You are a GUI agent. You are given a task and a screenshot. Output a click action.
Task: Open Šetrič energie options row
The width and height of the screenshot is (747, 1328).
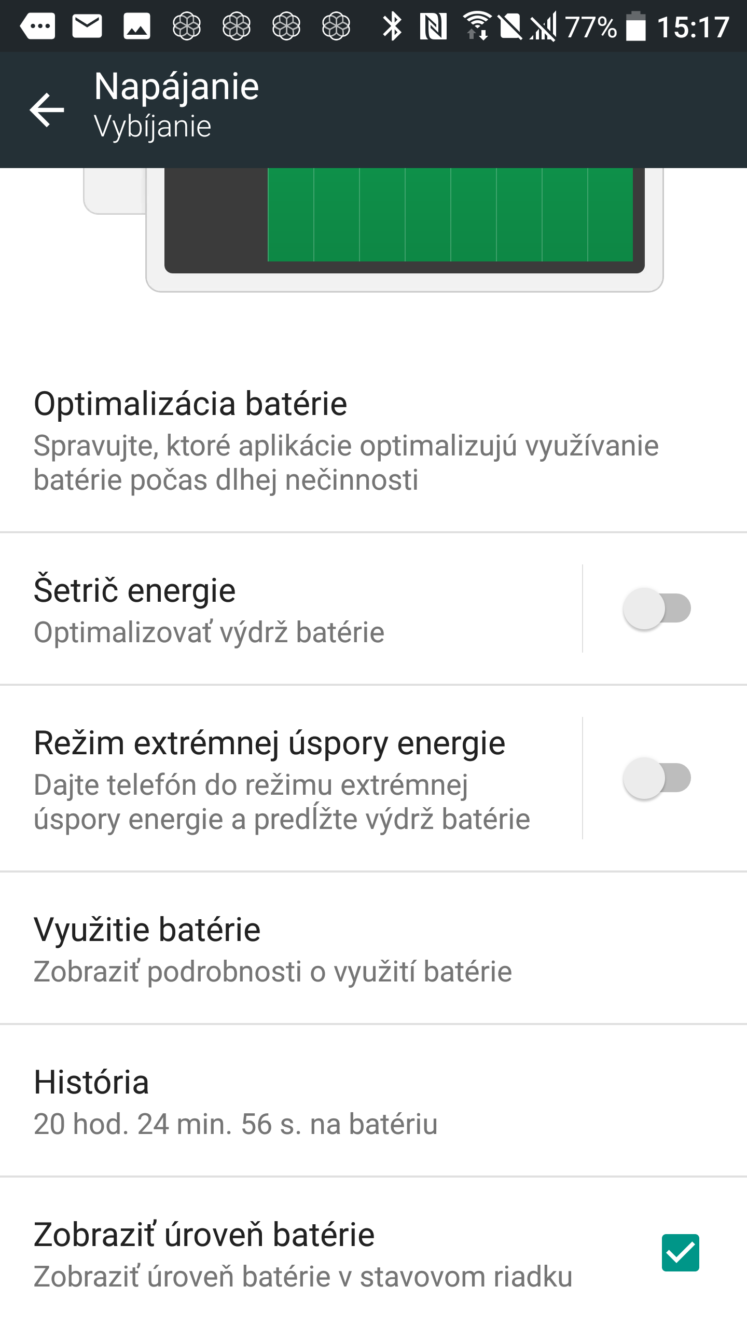pyautogui.click(x=290, y=609)
